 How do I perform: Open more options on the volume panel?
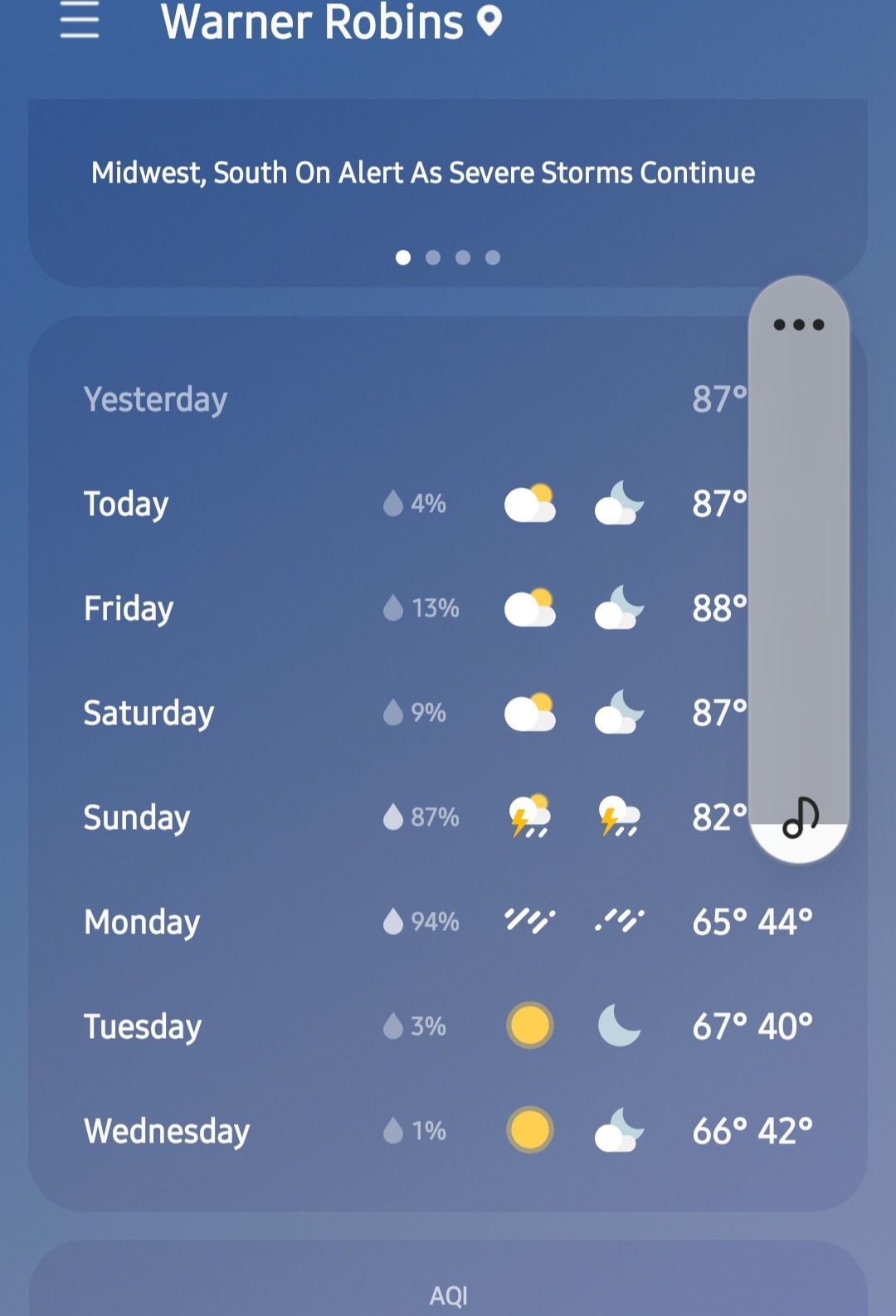tap(798, 324)
